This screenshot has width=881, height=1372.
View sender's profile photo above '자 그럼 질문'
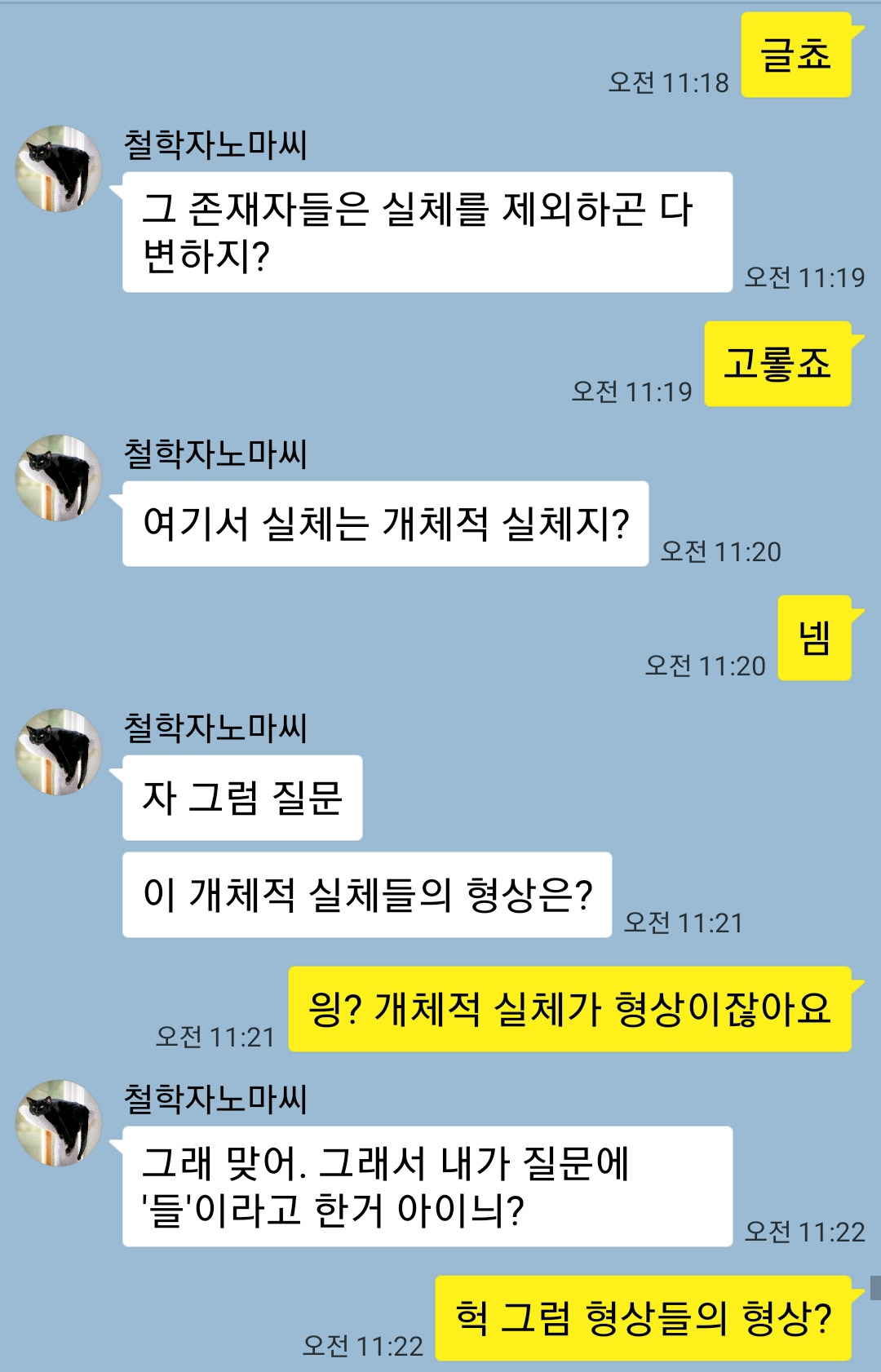click(59, 752)
